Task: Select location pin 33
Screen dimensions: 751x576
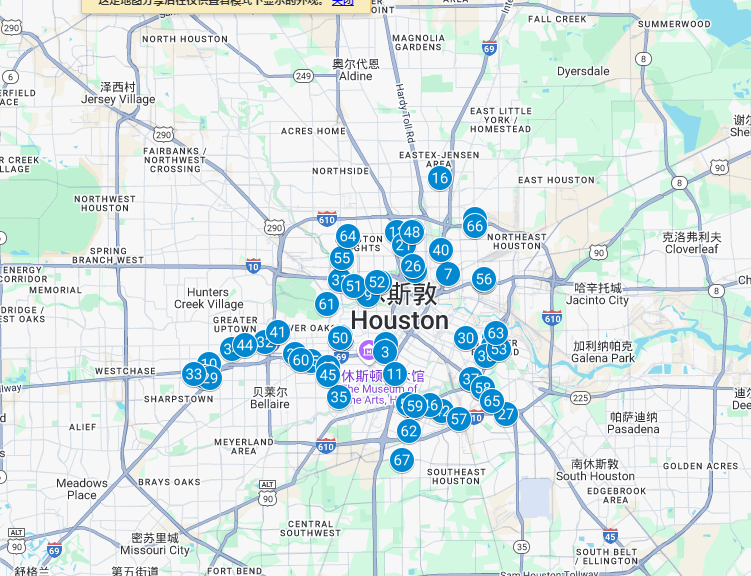Action: [194, 374]
